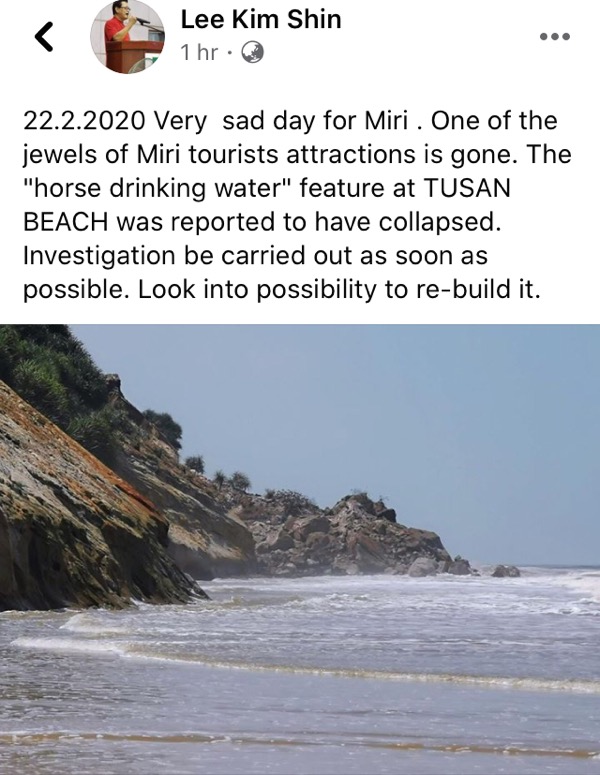Go back using the arrow
Viewport: 600px width, 775px height.
[44, 37]
